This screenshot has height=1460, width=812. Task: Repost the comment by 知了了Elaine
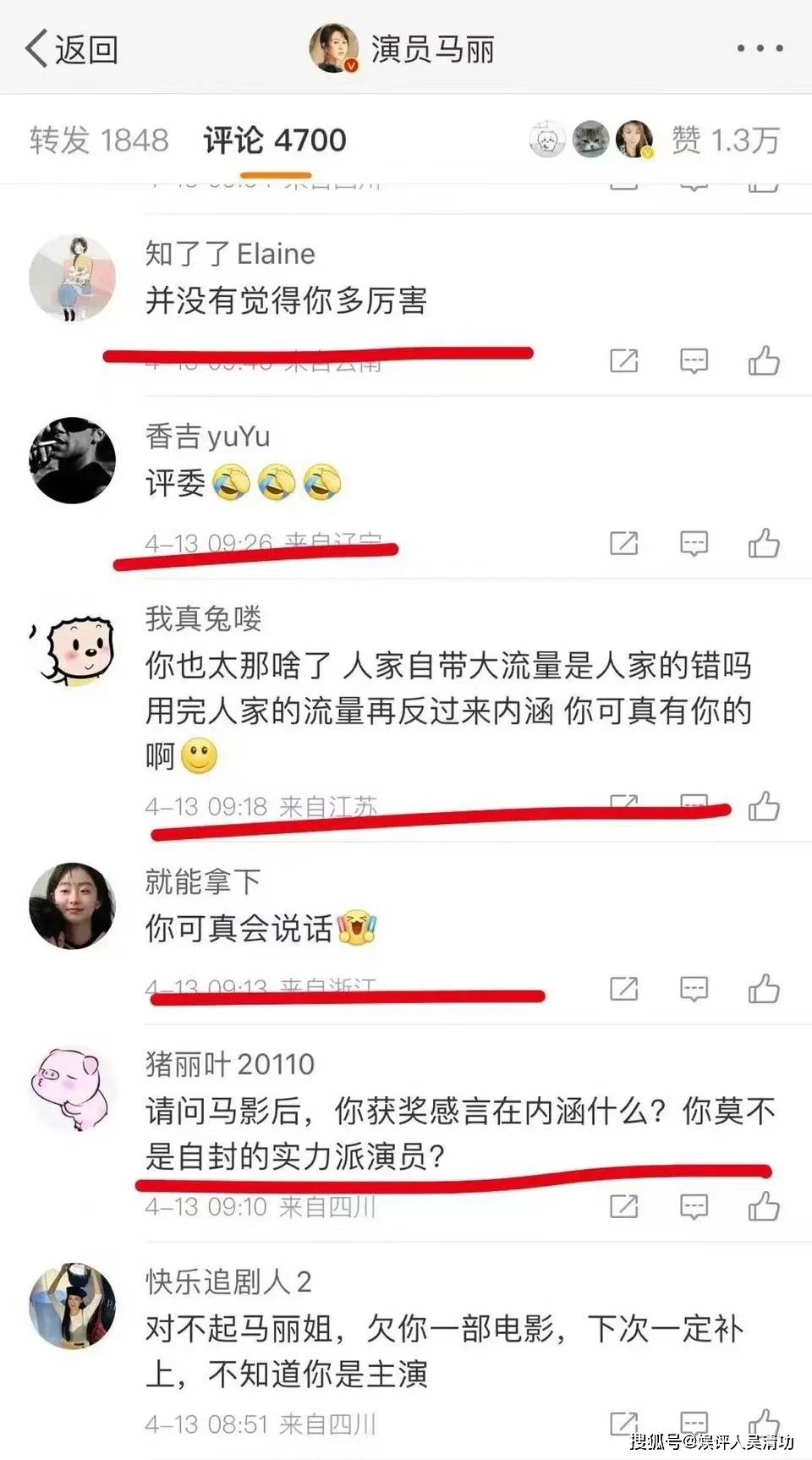coord(623,361)
